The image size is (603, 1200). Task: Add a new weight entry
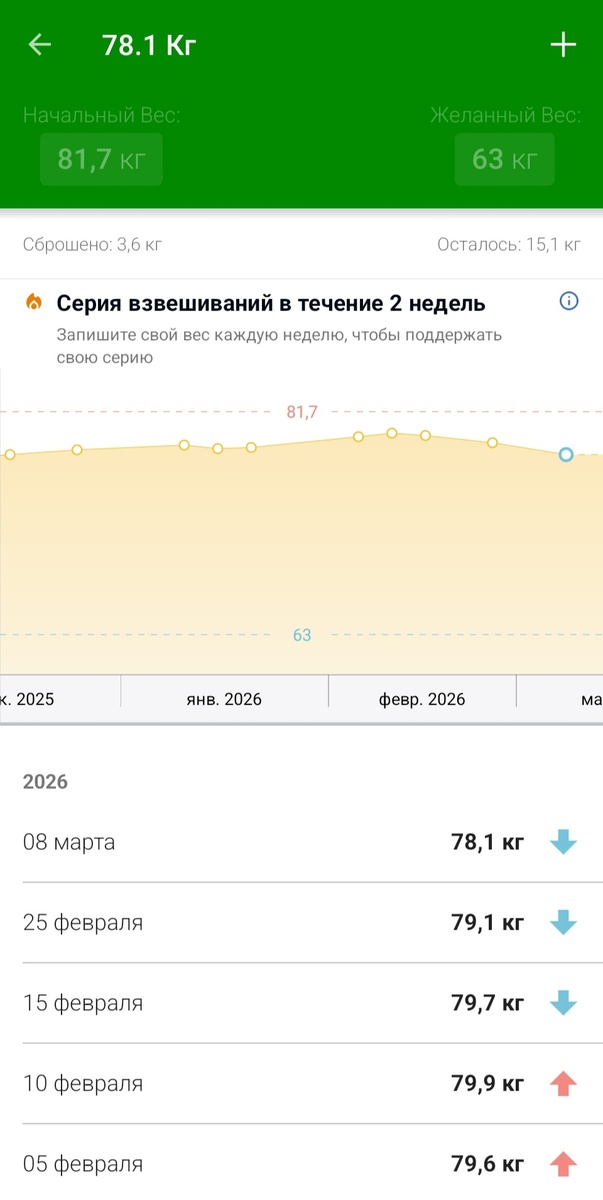tap(563, 45)
